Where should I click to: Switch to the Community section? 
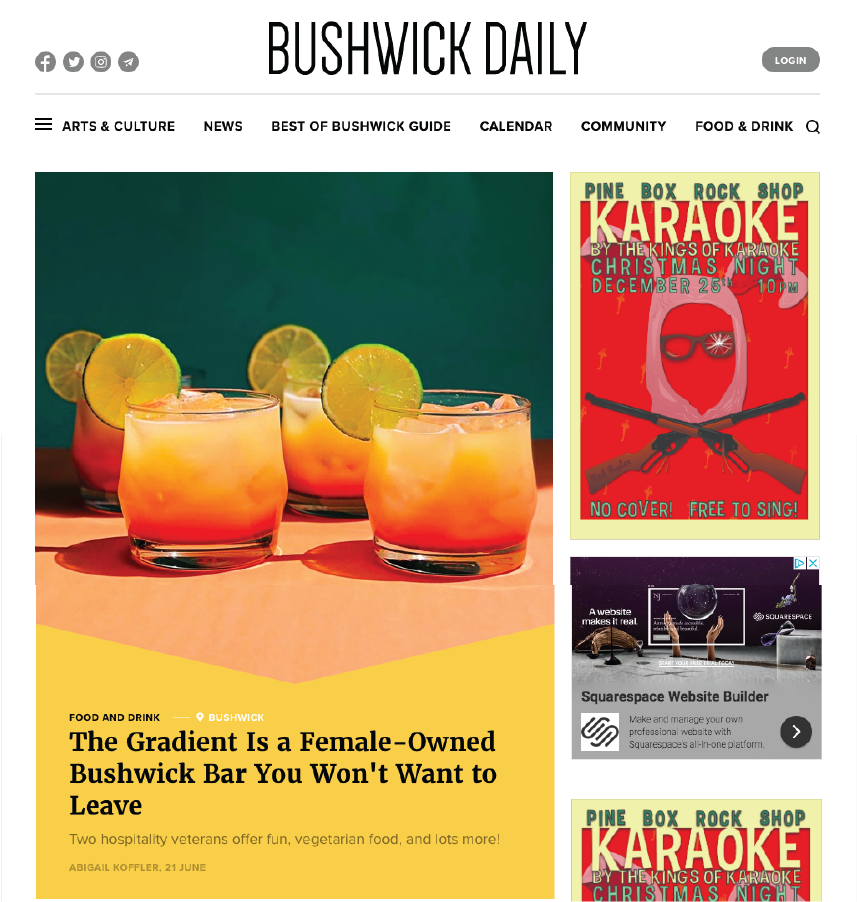tap(623, 126)
